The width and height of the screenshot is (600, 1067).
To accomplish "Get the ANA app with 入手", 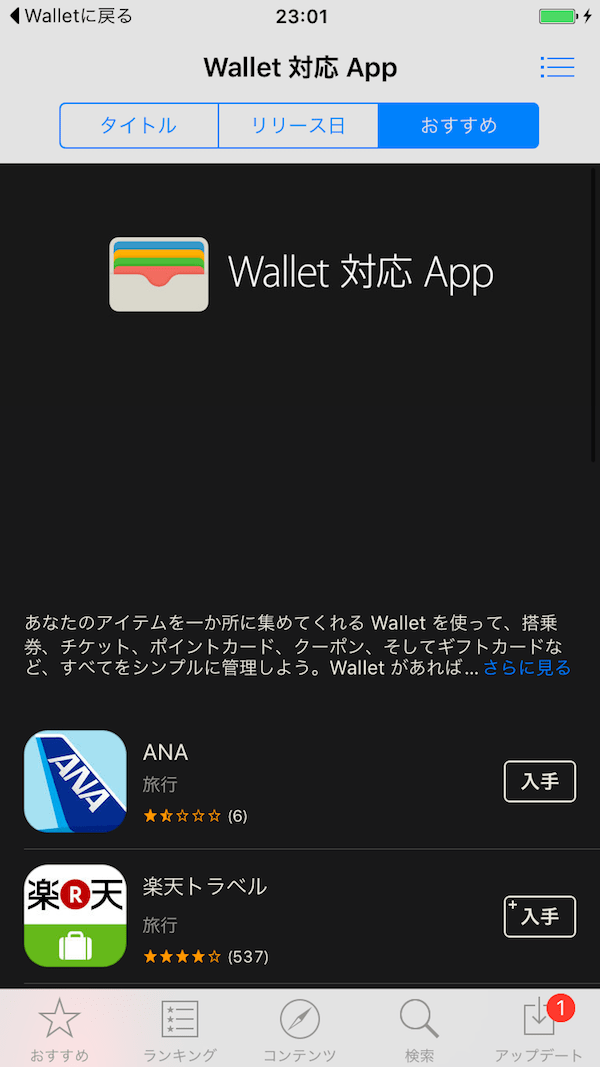I will point(539,782).
